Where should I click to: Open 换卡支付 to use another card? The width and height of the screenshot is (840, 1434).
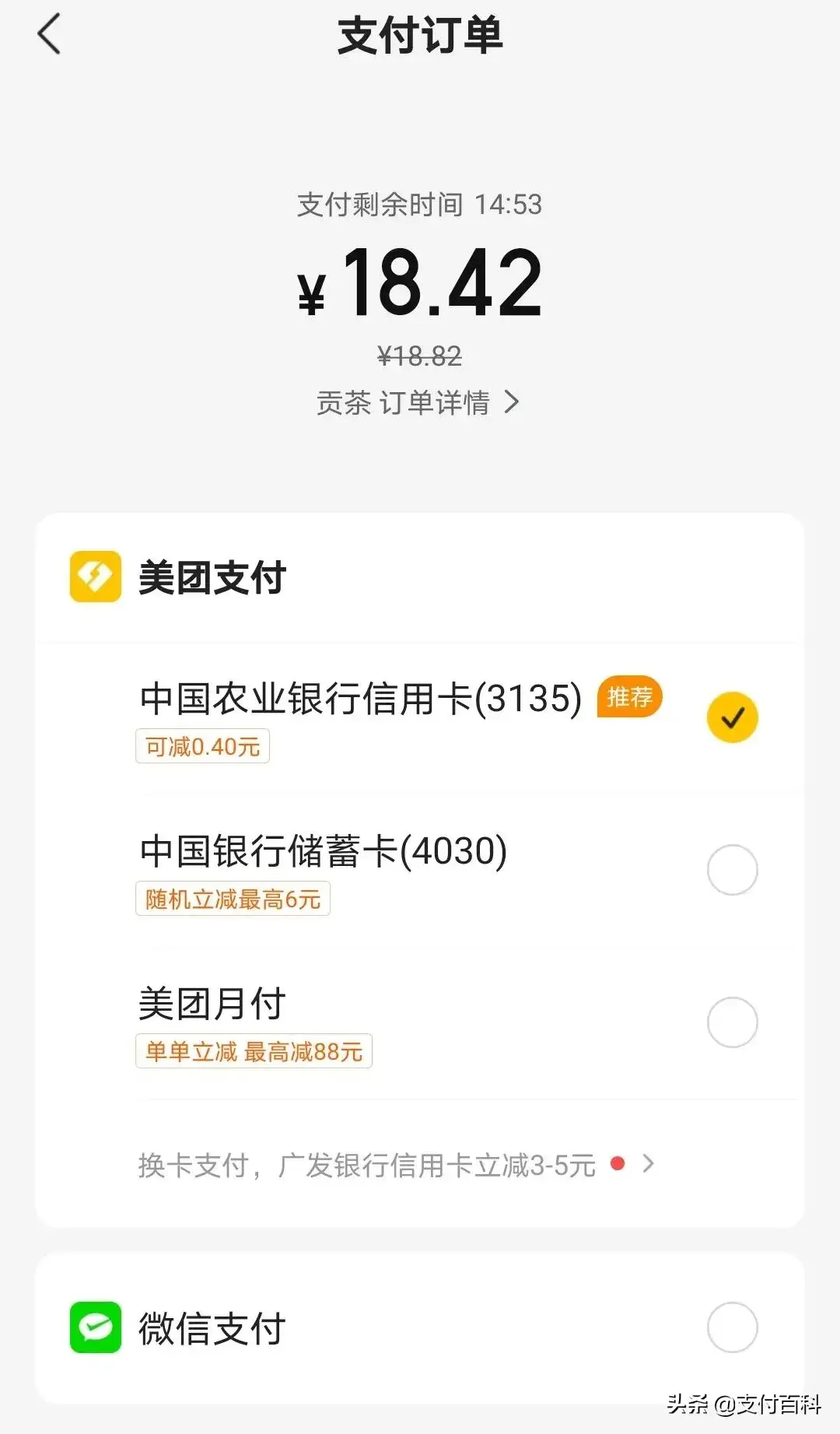pyautogui.click(x=397, y=1165)
